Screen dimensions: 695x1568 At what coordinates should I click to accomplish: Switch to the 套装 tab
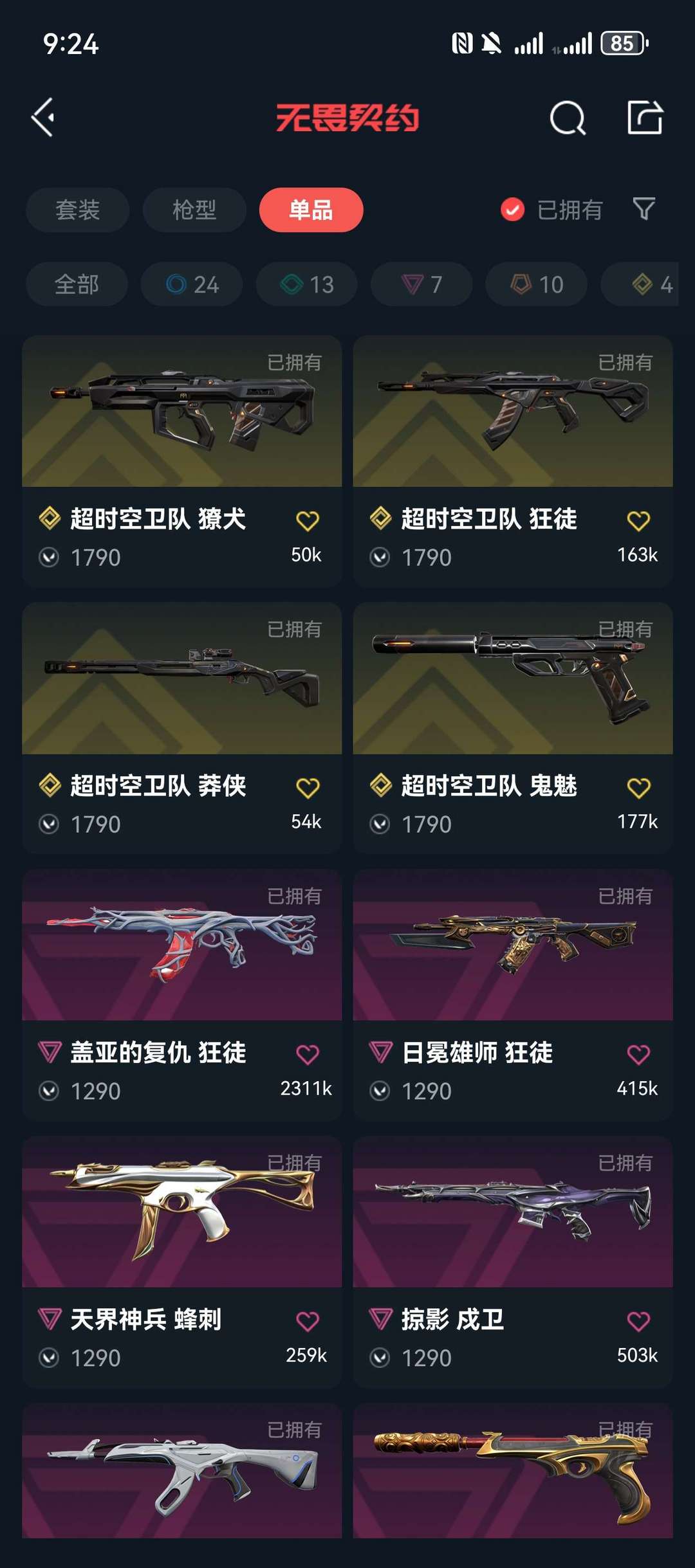coord(77,210)
